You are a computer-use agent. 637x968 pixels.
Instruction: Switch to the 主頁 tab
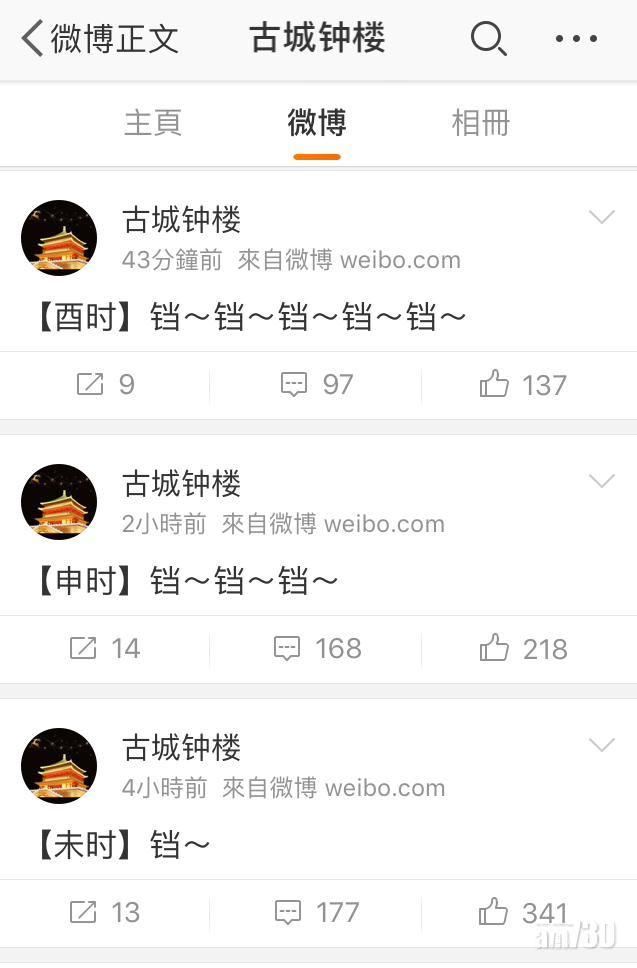152,123
